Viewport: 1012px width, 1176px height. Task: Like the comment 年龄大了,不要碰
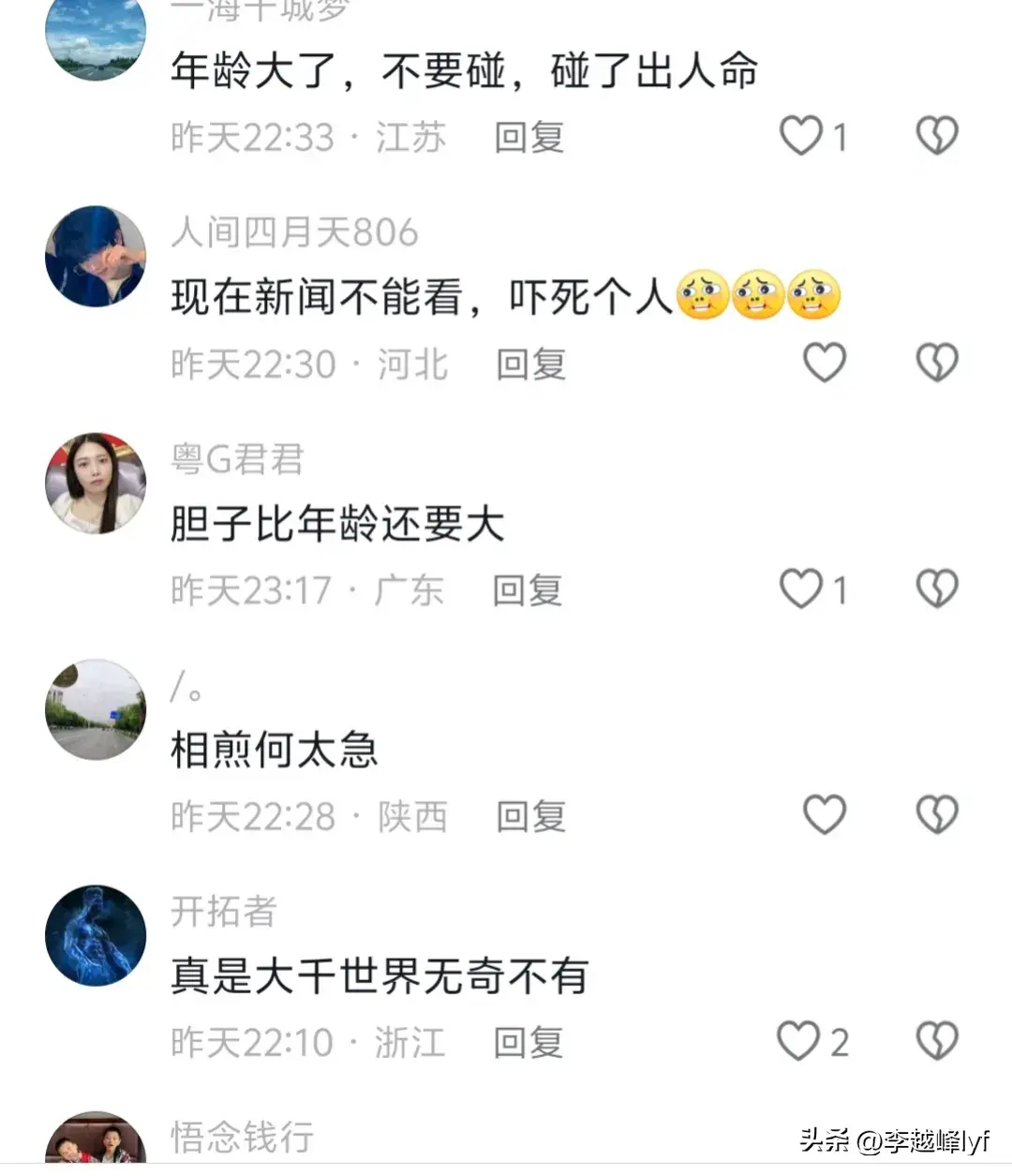point(802,137)
